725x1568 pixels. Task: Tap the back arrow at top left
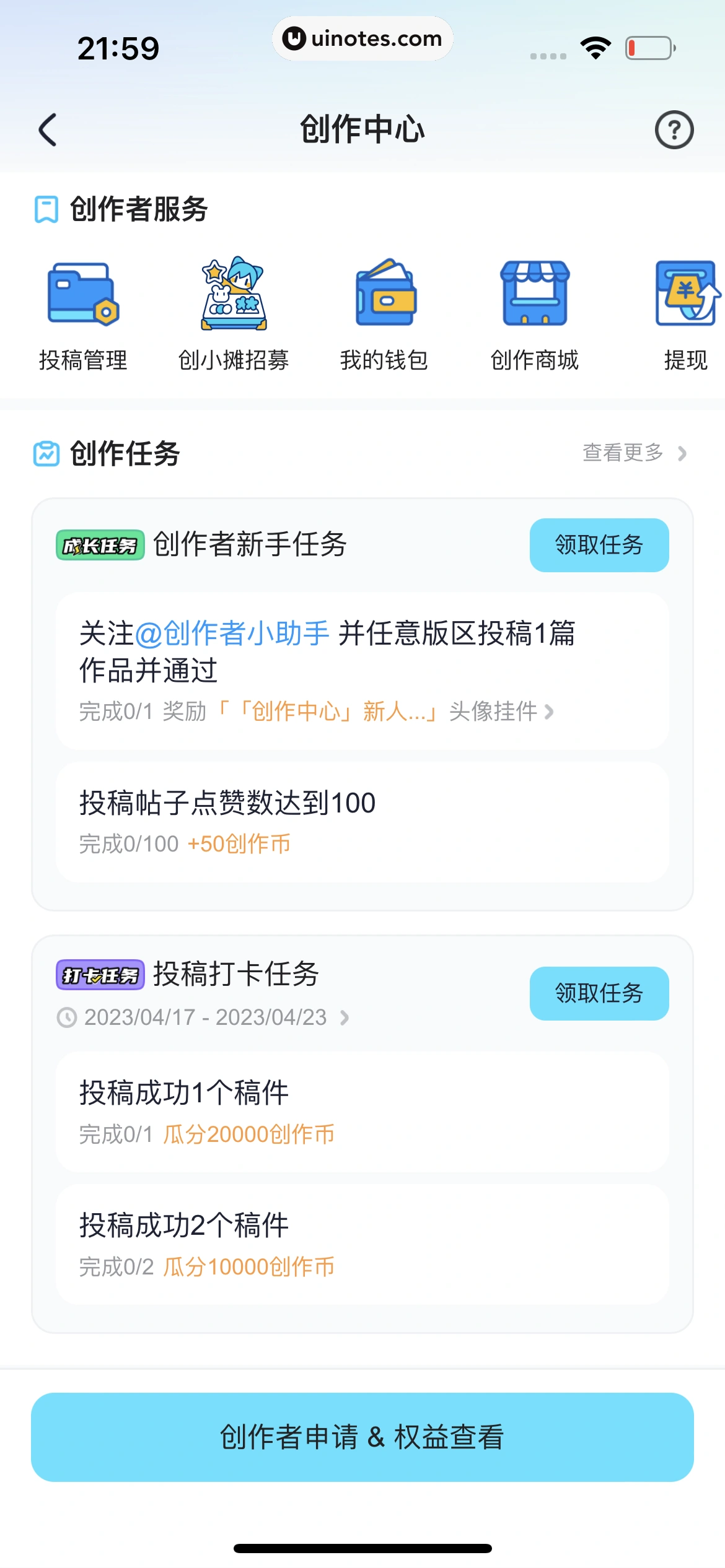coord(48,131)
